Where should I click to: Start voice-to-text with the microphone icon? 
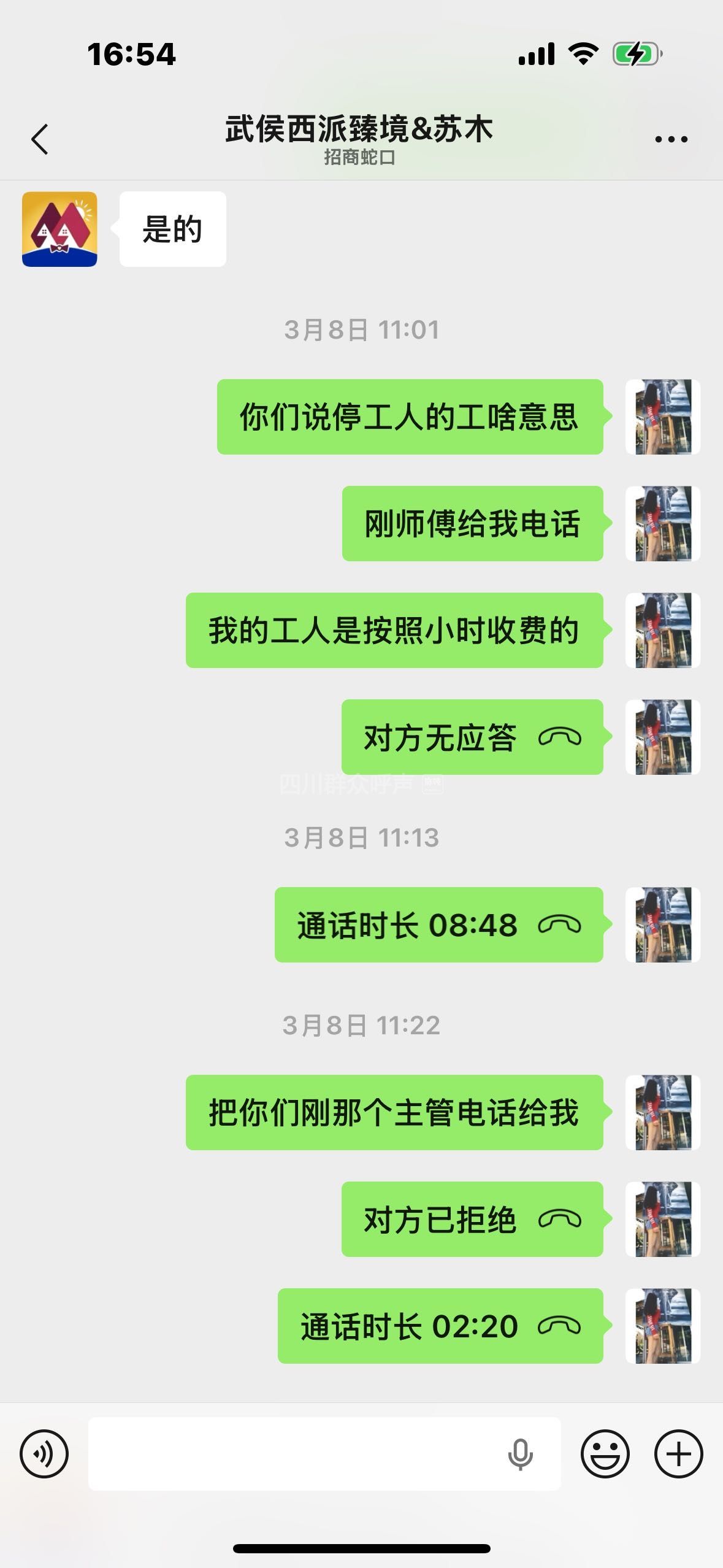[x=520, y=1453]
